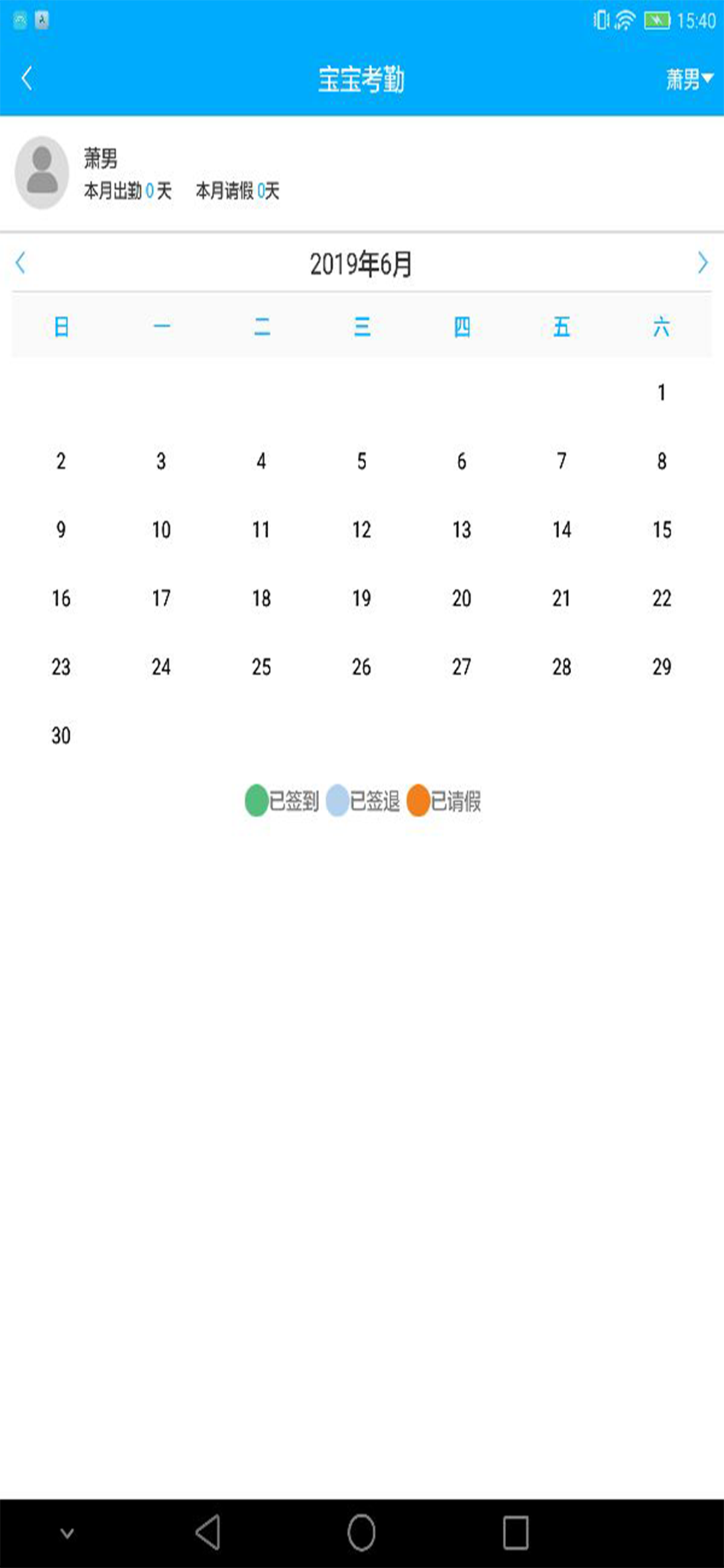Select the 18th on the calendar
This screenshot has height=1568, width=724.
[261, 598]
